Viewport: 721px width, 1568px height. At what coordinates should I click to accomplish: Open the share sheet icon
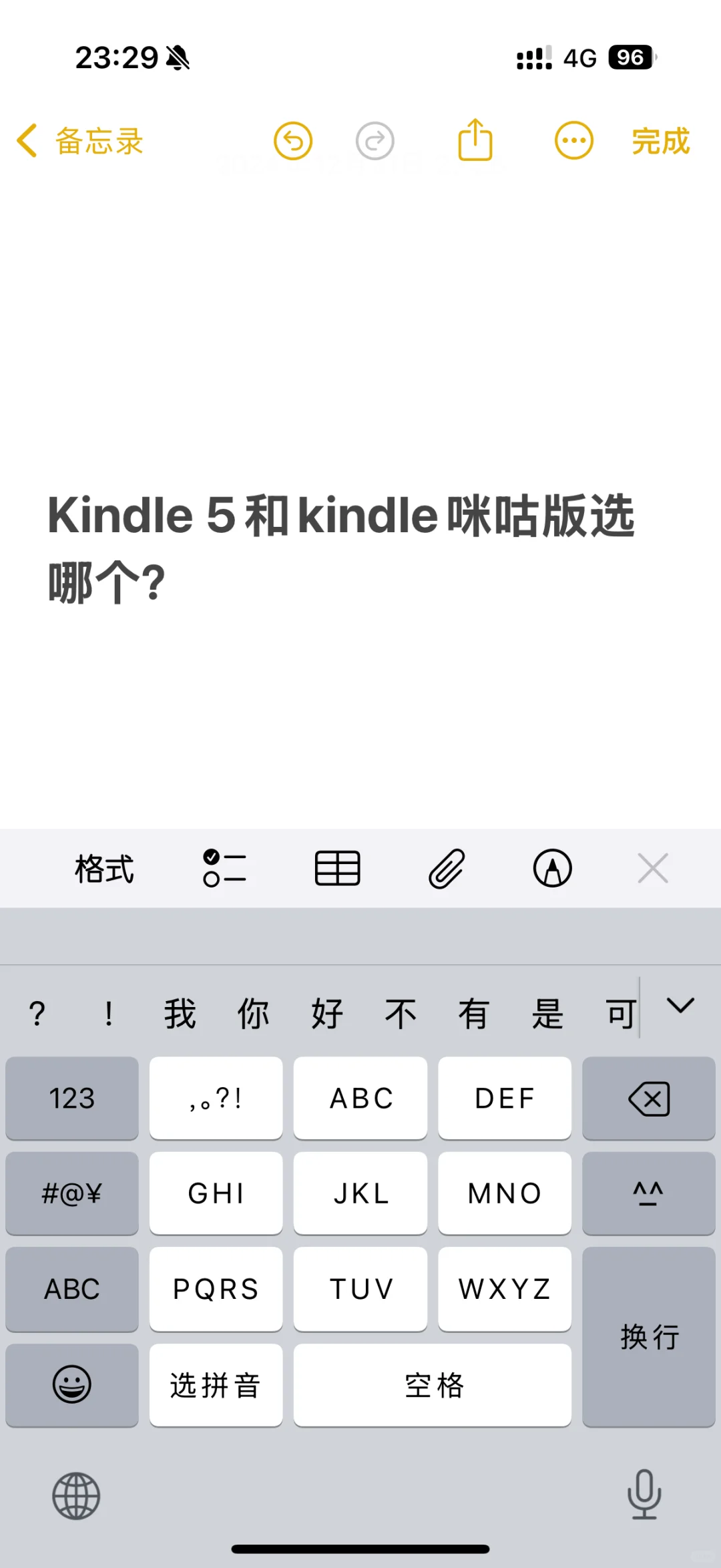pos(475,140)
